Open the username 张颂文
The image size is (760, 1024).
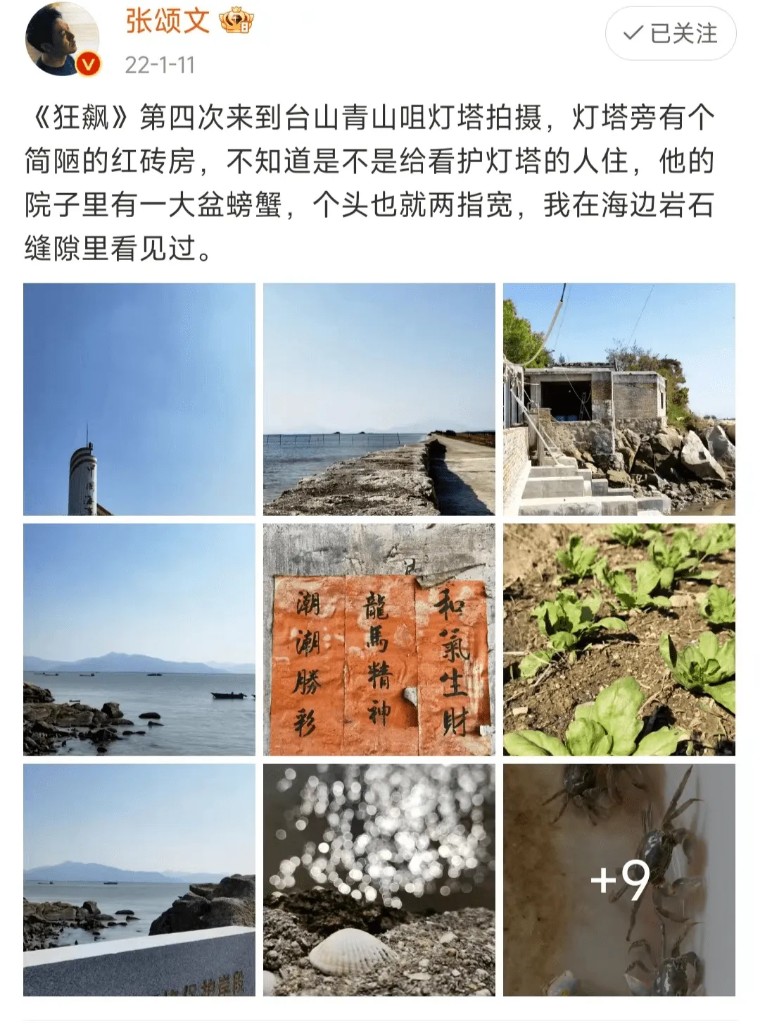[x=167, y=20]
